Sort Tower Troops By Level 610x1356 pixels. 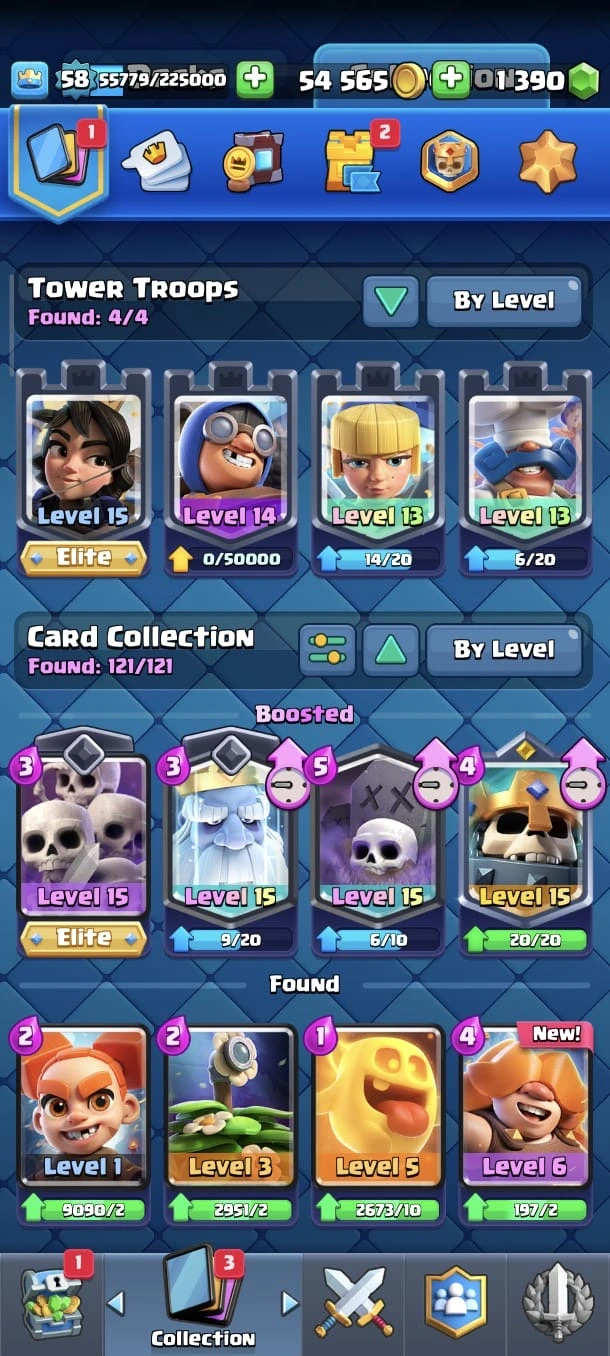504,301
